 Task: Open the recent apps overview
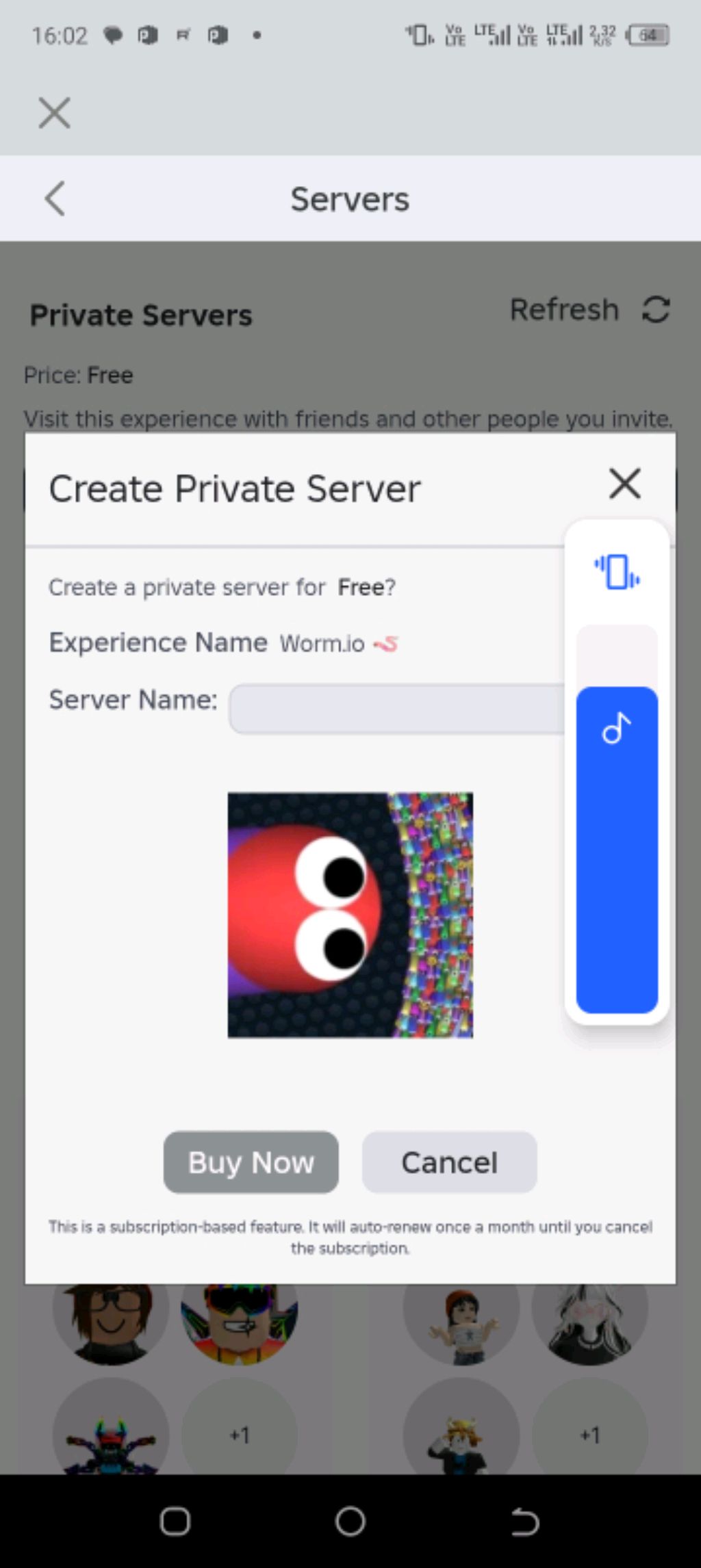pos(175,1521)
